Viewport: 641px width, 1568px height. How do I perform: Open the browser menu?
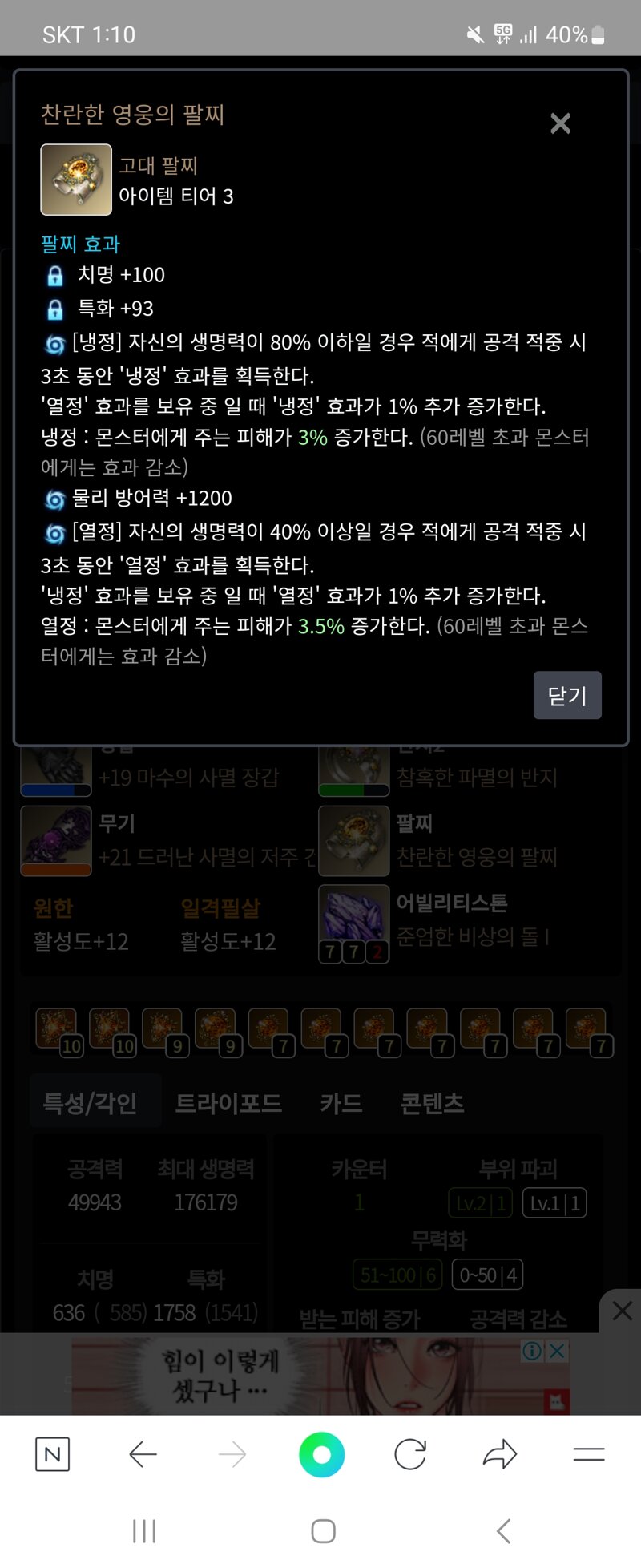589,1454
